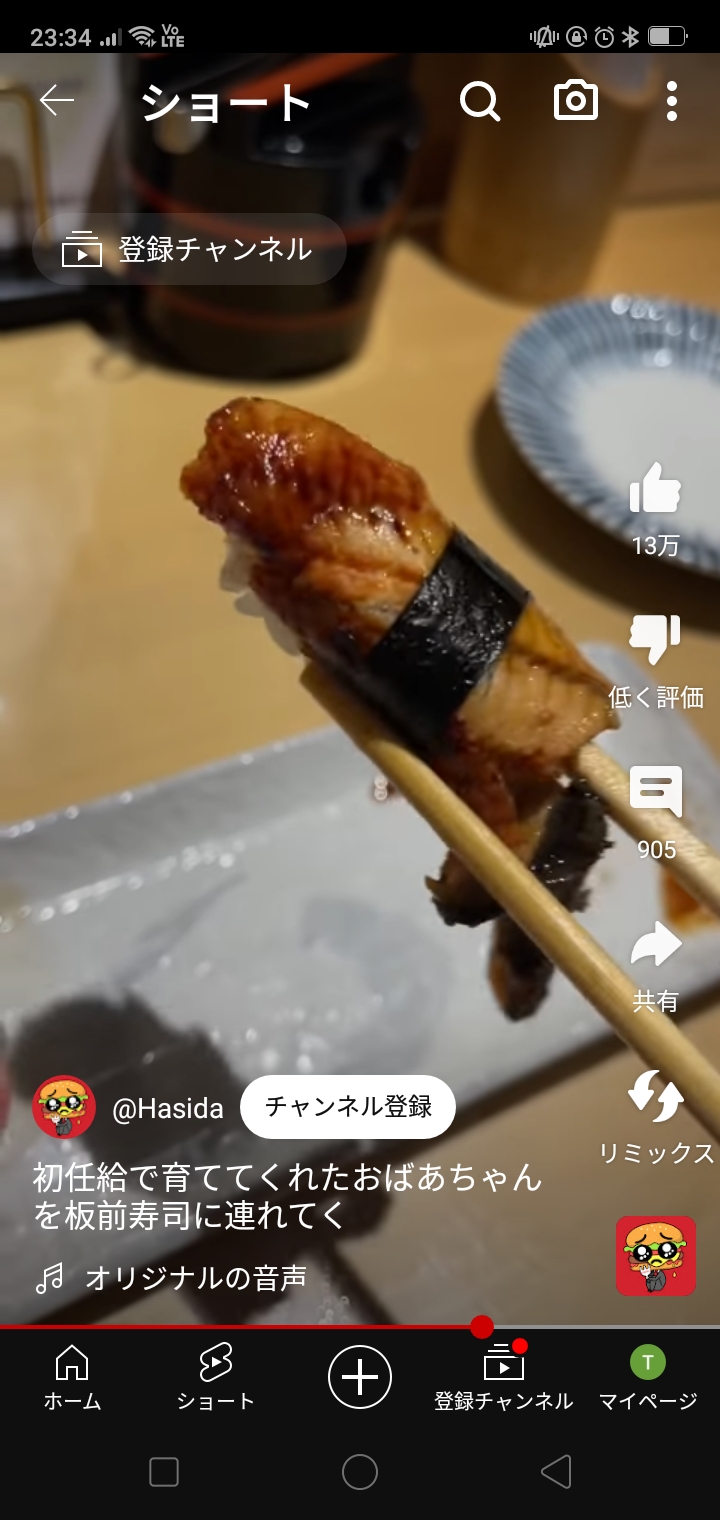The image size is (720, 1520).
Task: Remix this Short (リミックス)
Action: click(x=656, y=1097)
